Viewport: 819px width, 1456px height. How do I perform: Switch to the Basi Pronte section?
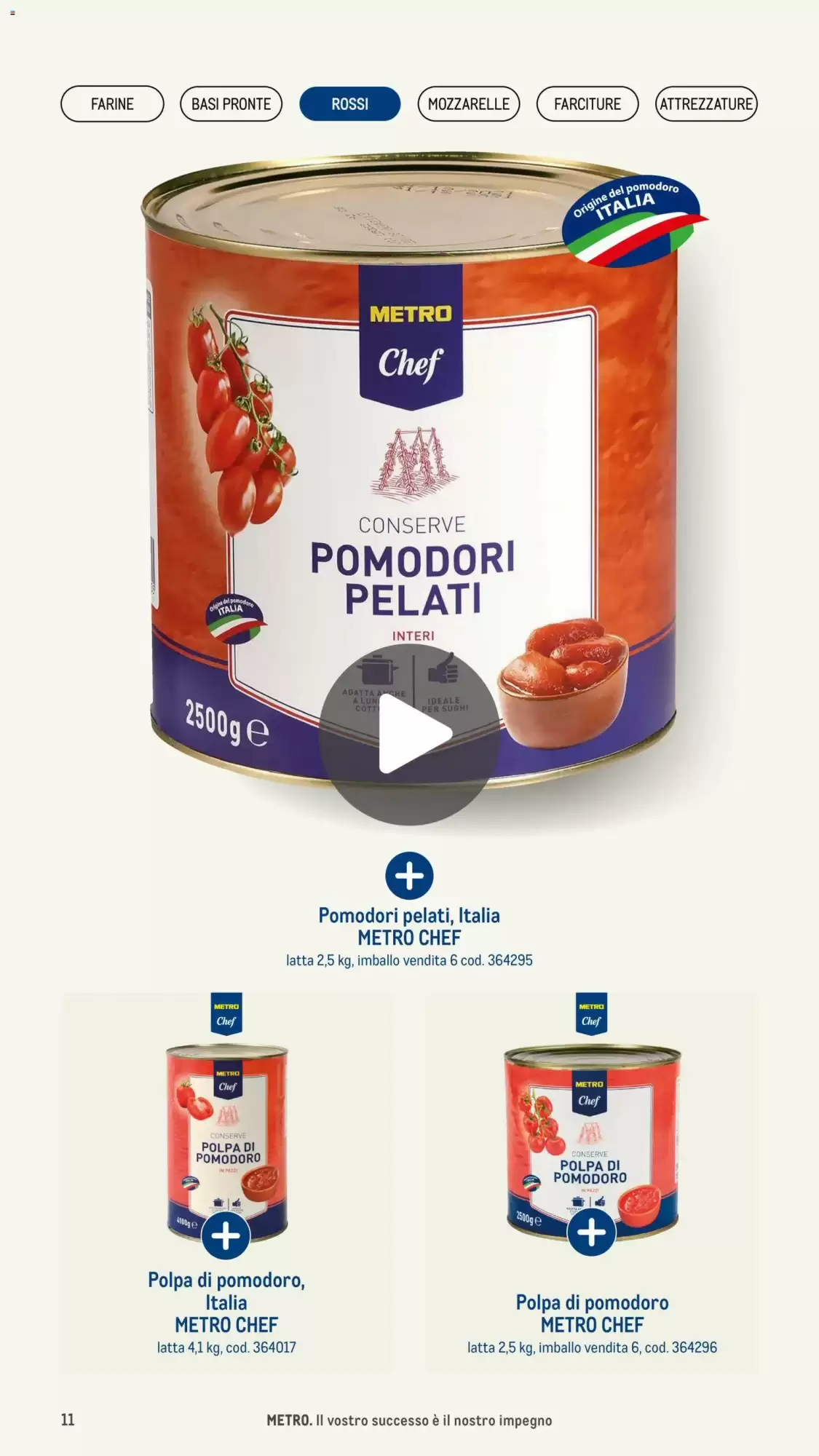pyautogui.click(x=231, y=104)
